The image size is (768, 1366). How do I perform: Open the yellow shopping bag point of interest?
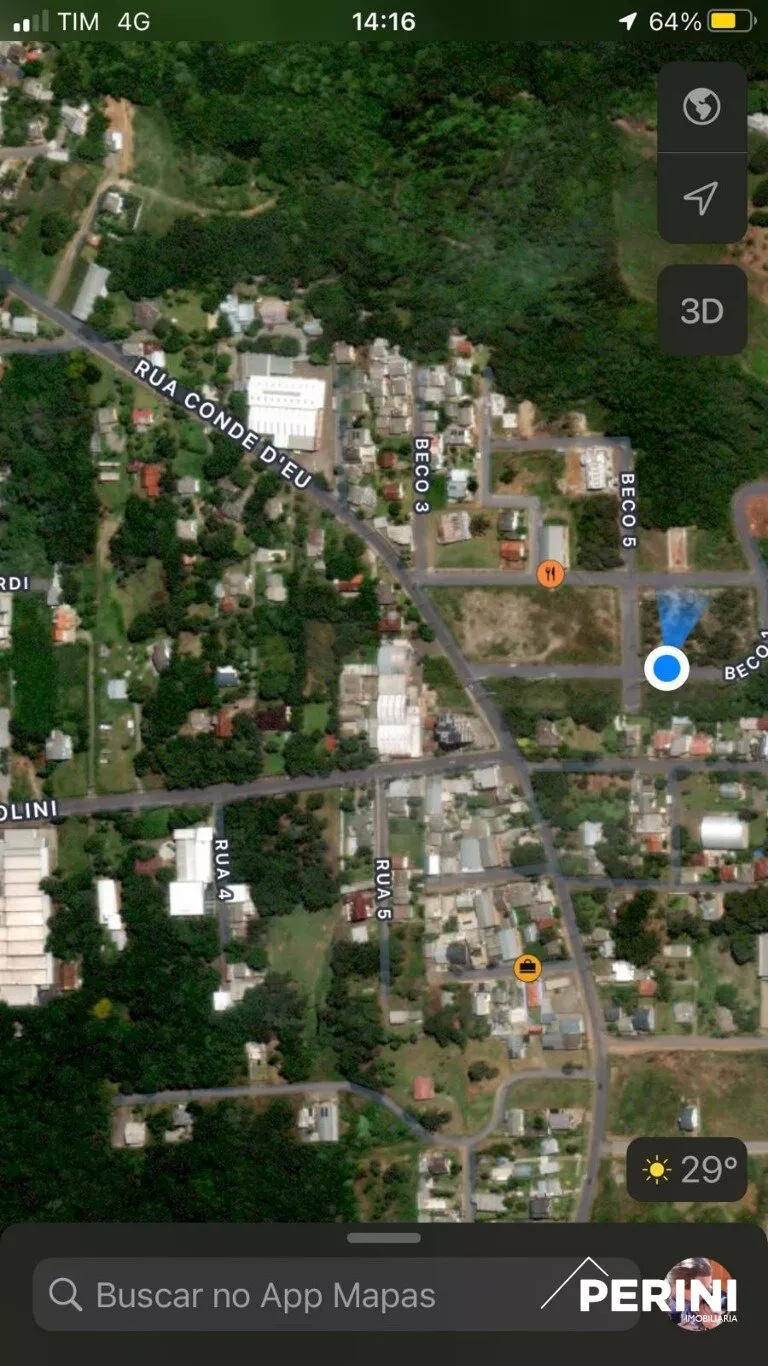coord(526,968)
